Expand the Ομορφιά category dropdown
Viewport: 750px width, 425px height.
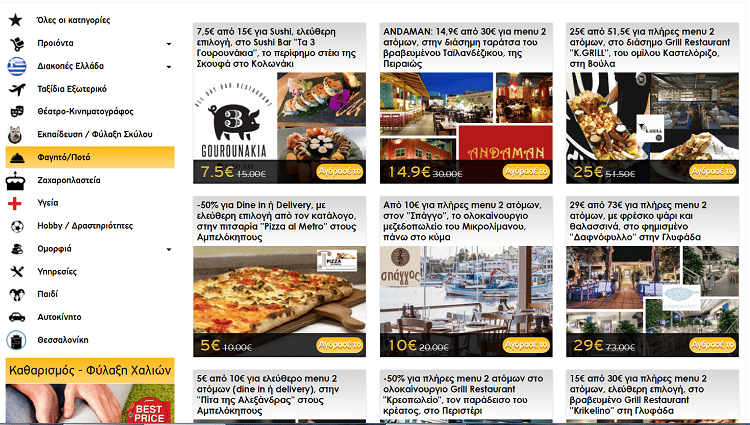pos(168,249)
